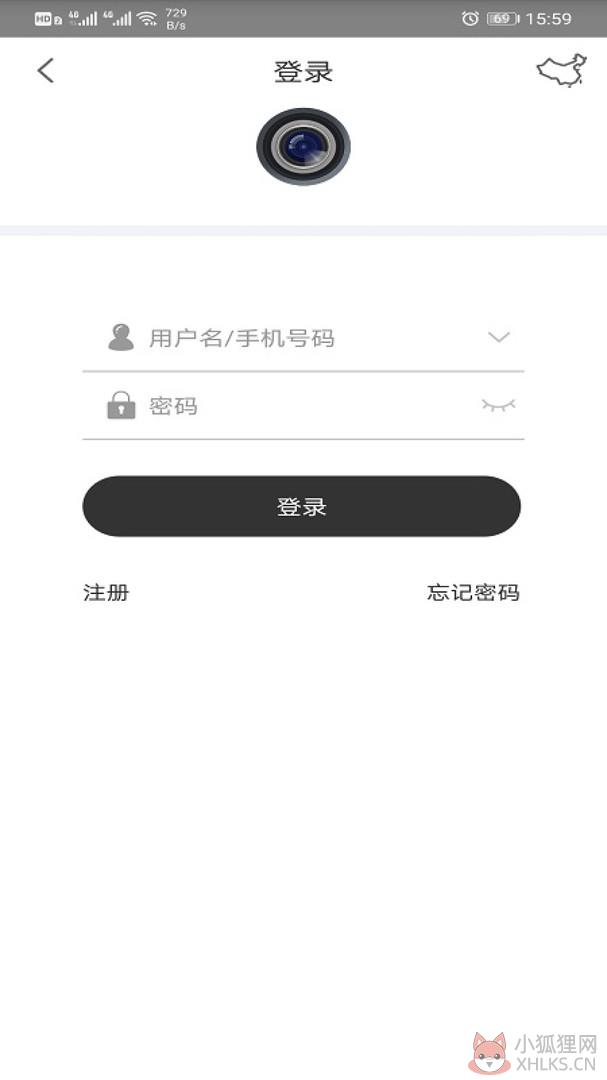Tap the dark 登录 login button

coord(302,506)
